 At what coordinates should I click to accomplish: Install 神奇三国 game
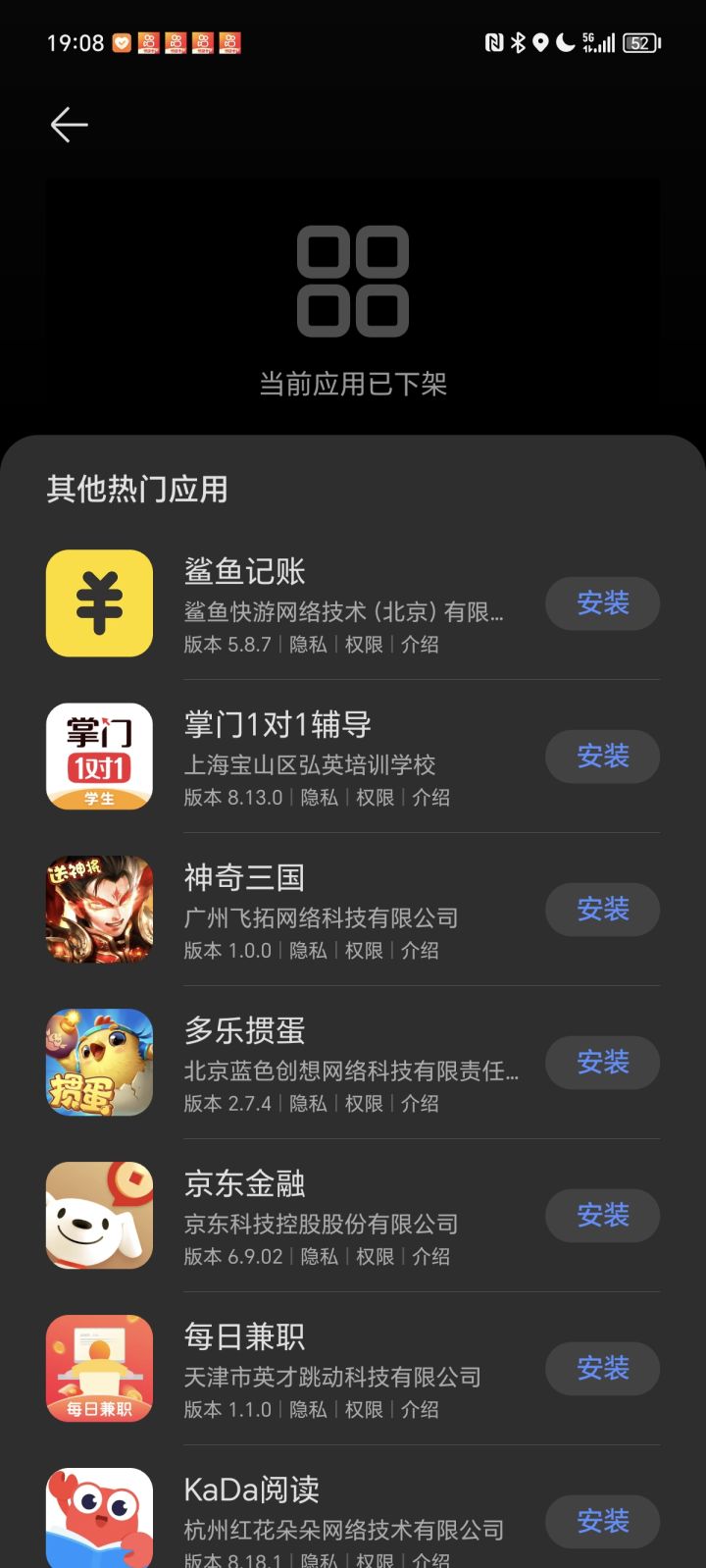(x=602, y=909)
